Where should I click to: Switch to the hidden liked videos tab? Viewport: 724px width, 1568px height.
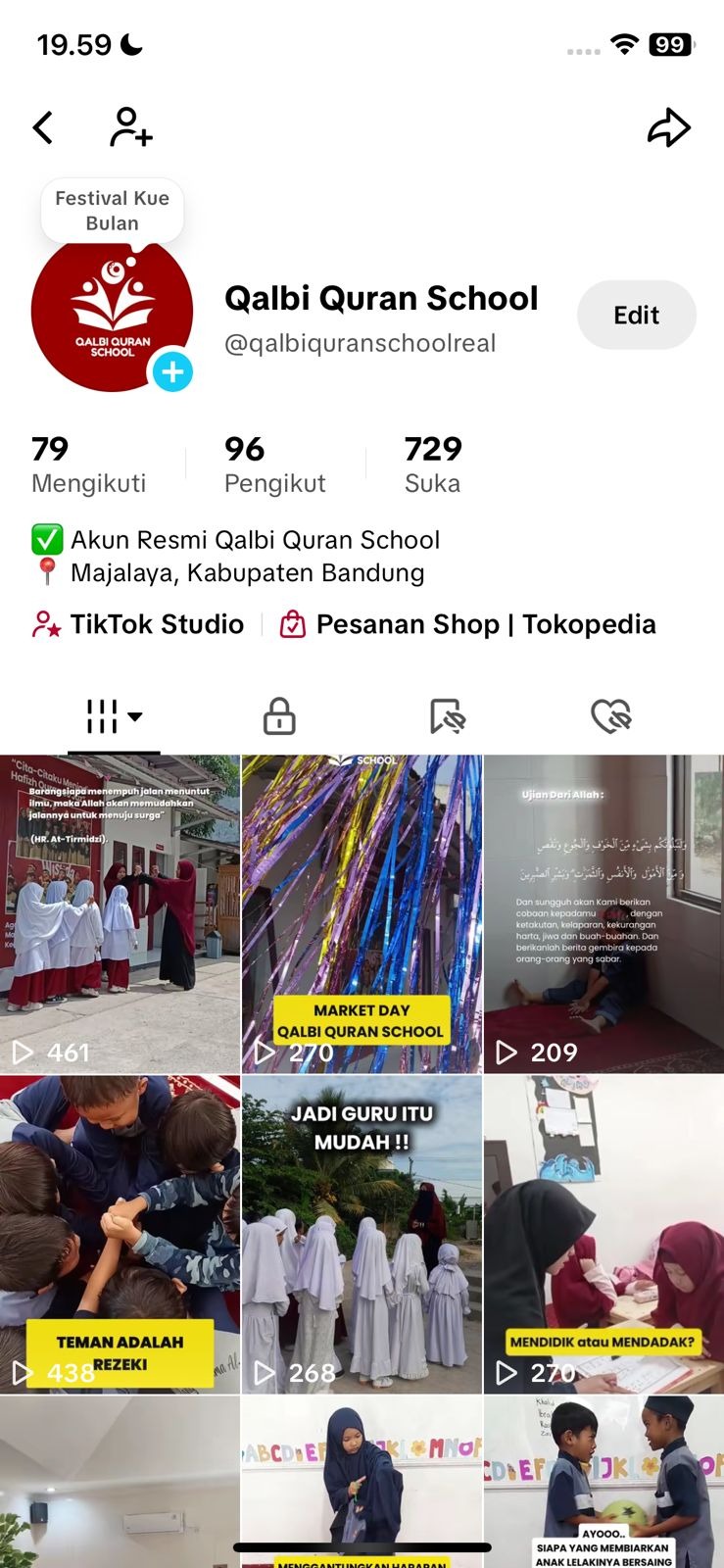click(x=611, y=716)
